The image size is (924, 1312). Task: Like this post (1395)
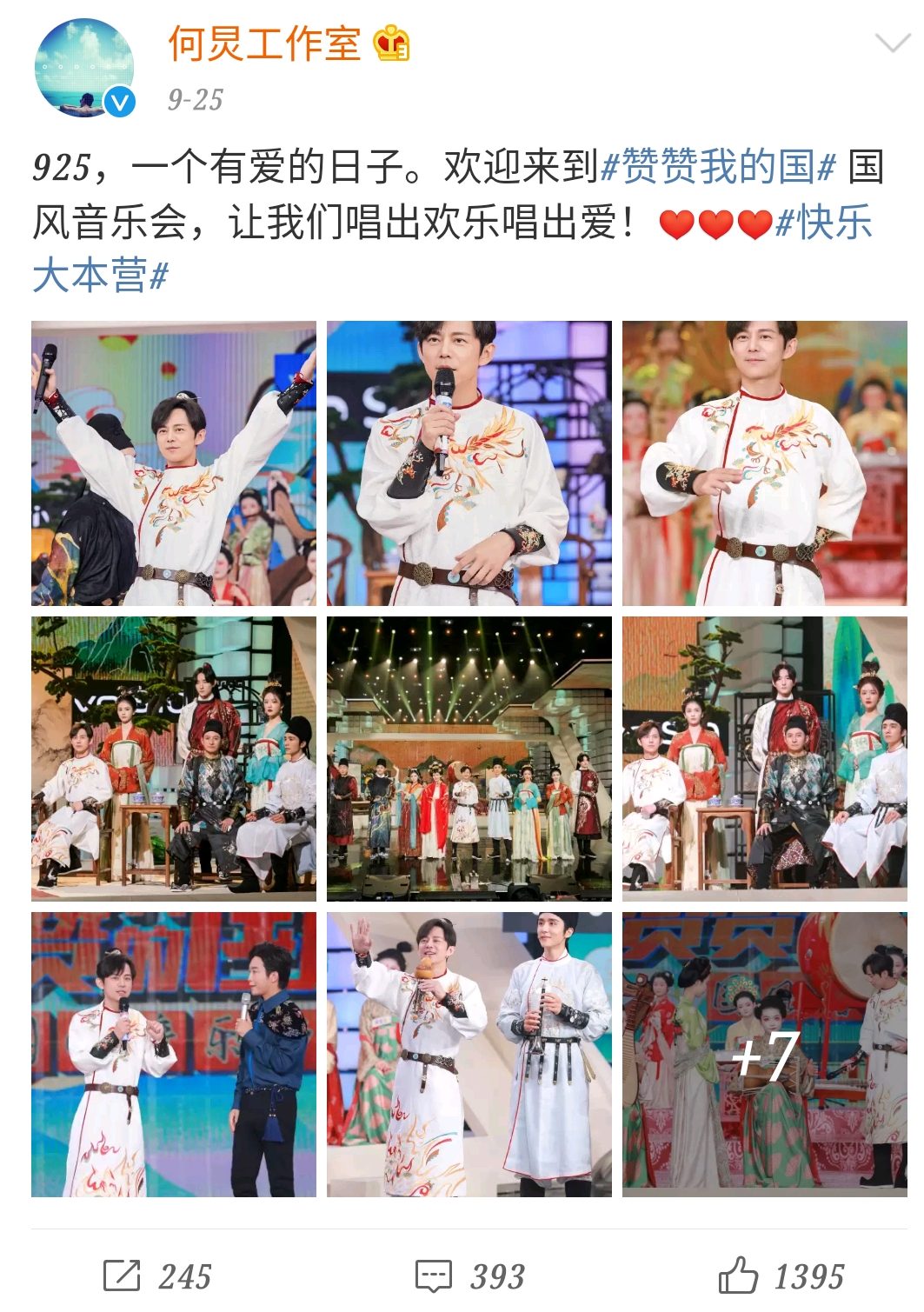coord(781,1275)
